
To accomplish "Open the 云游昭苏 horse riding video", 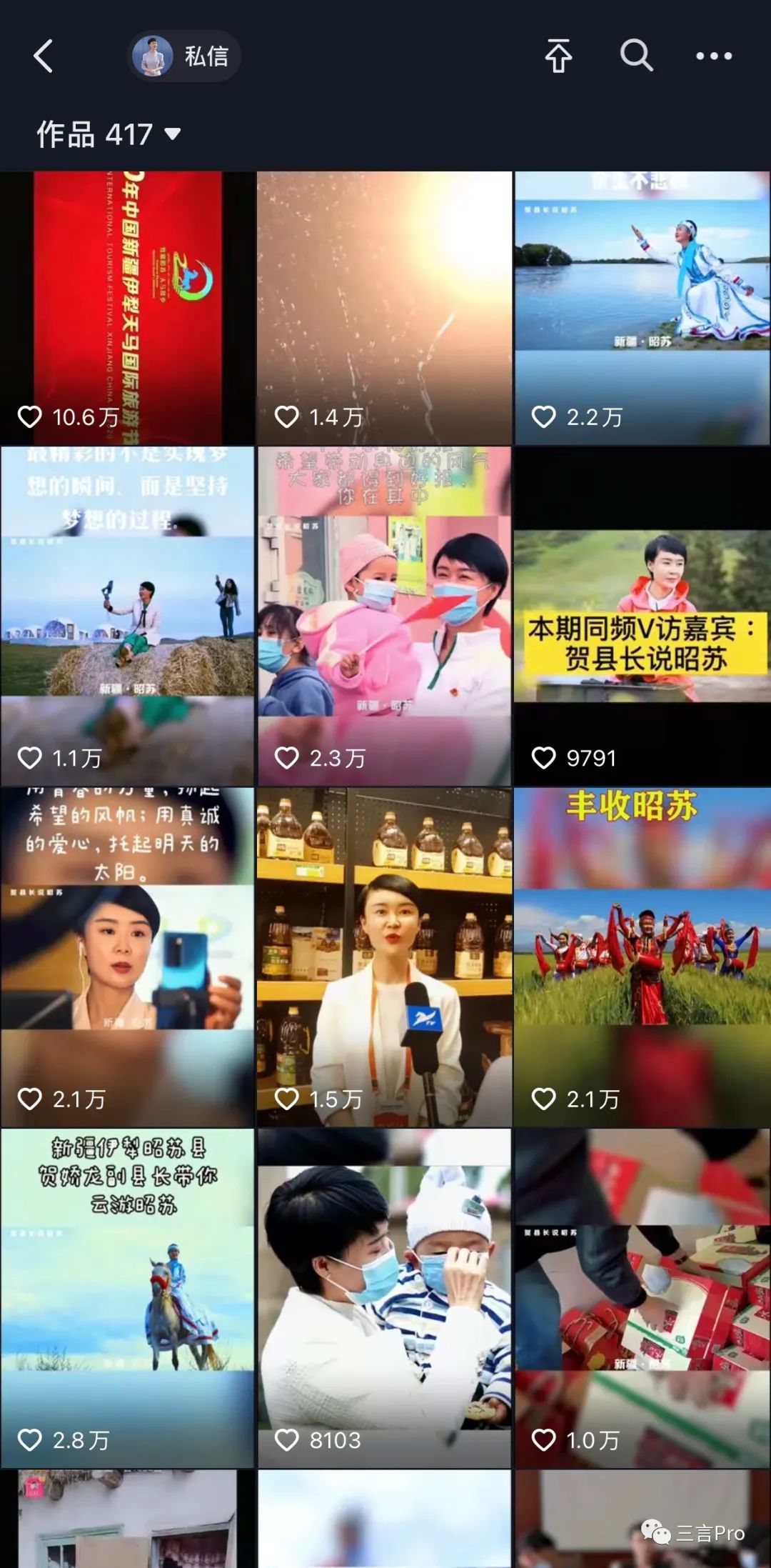I will pos(128,1297).
